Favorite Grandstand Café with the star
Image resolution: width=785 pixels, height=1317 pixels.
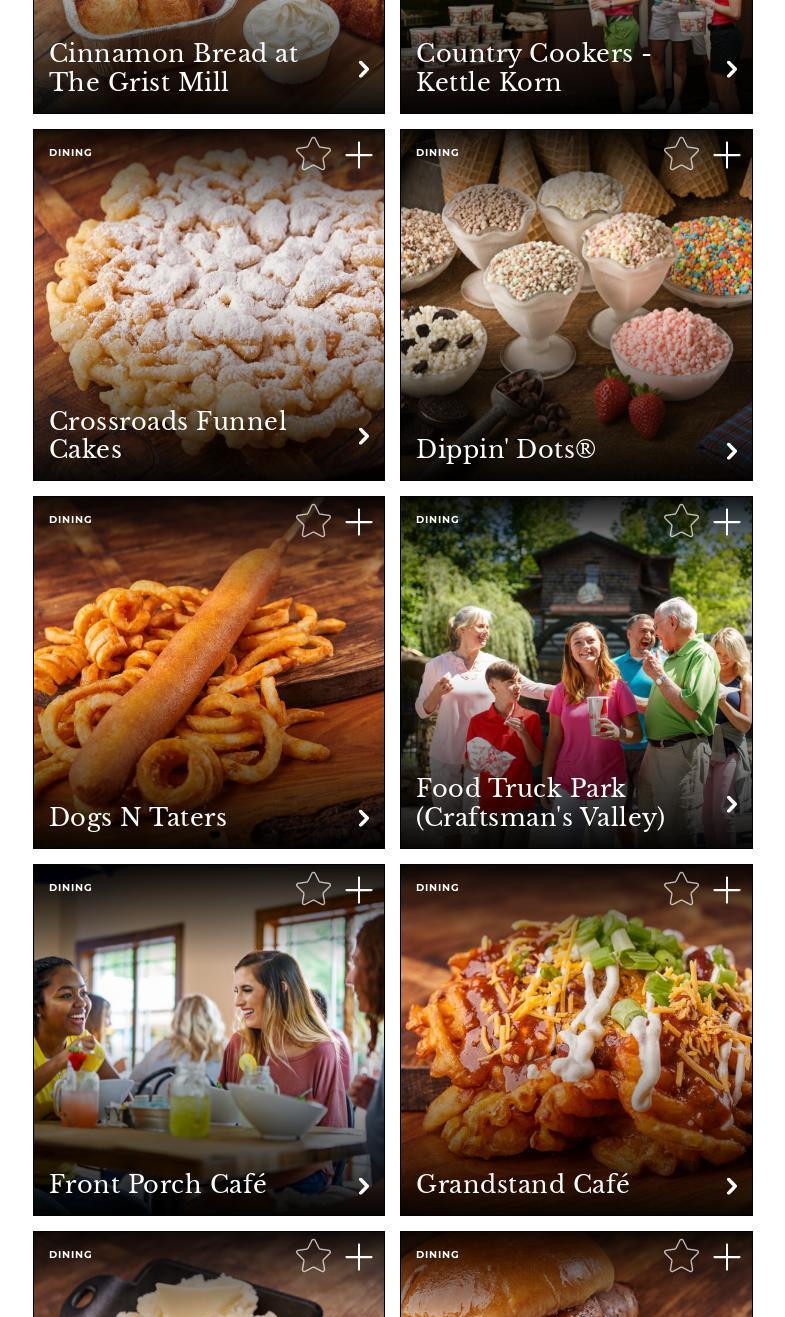tap(681, 889)
